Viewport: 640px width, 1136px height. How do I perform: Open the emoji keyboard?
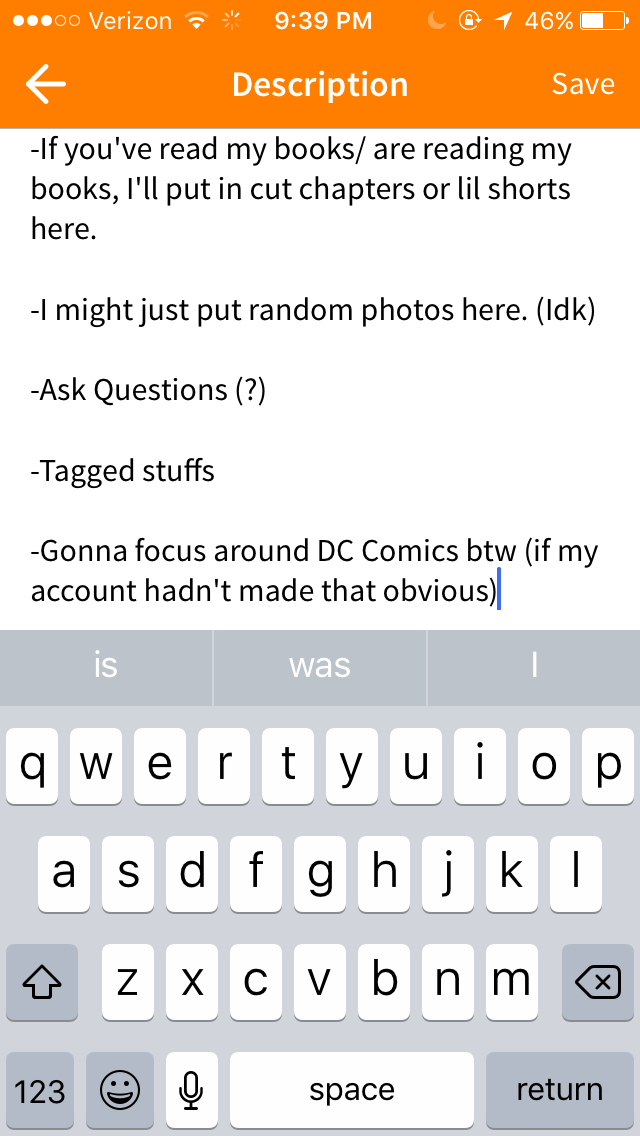[120, 1090]
